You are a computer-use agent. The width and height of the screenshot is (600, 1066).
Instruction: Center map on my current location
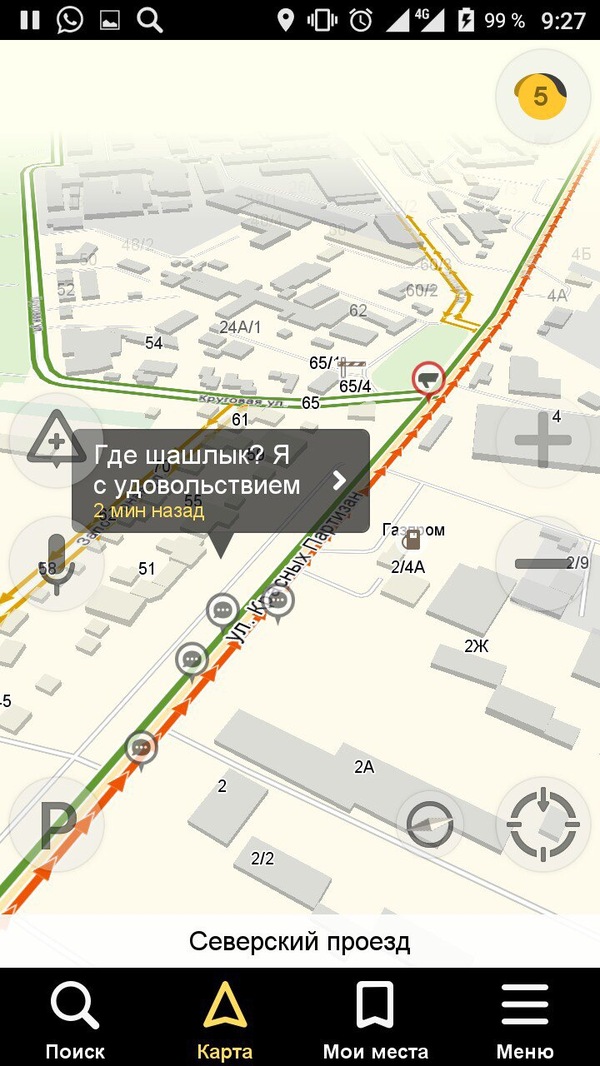(541, 825)
